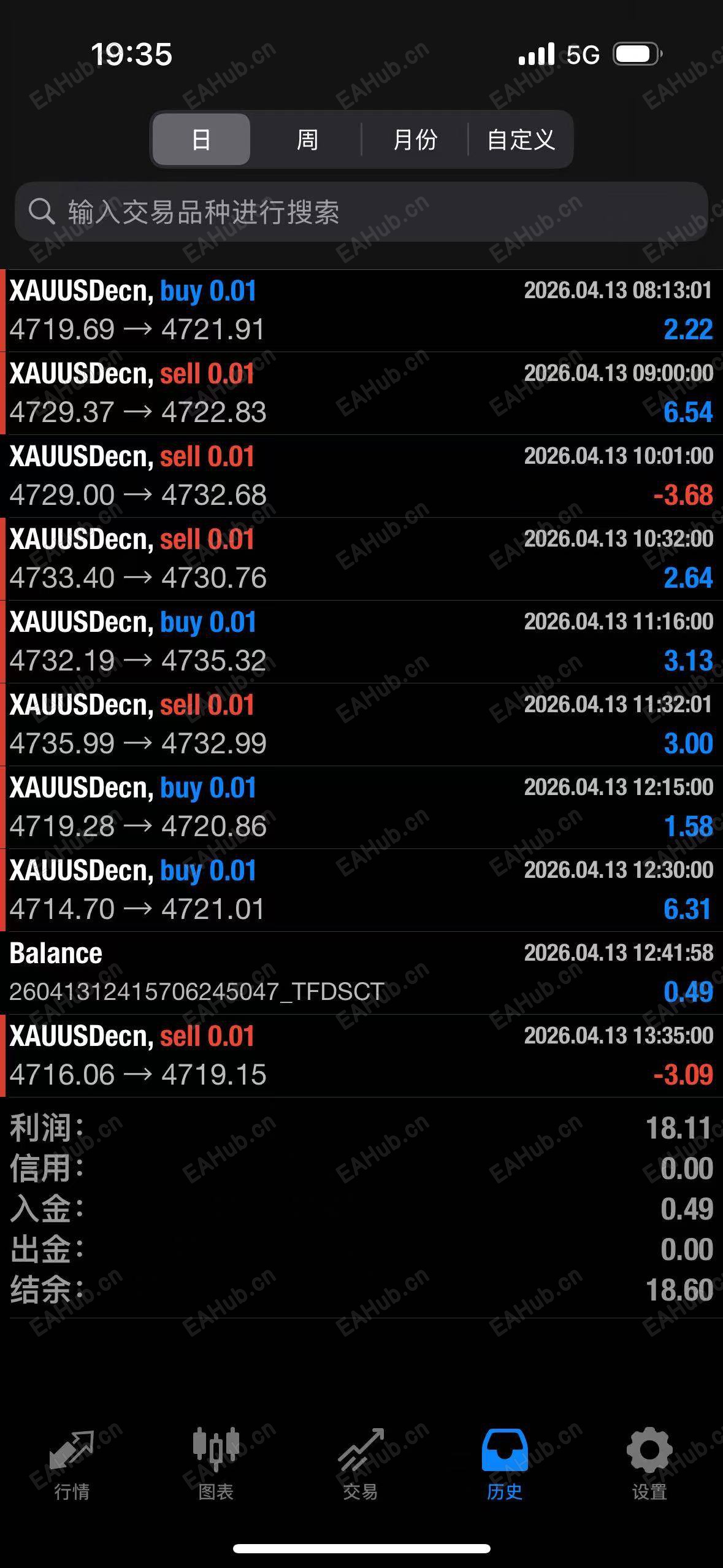This screenshot has height=1568, width=723.
Task: Select the 历史 history tab
Action: (x=505, y=1464)
